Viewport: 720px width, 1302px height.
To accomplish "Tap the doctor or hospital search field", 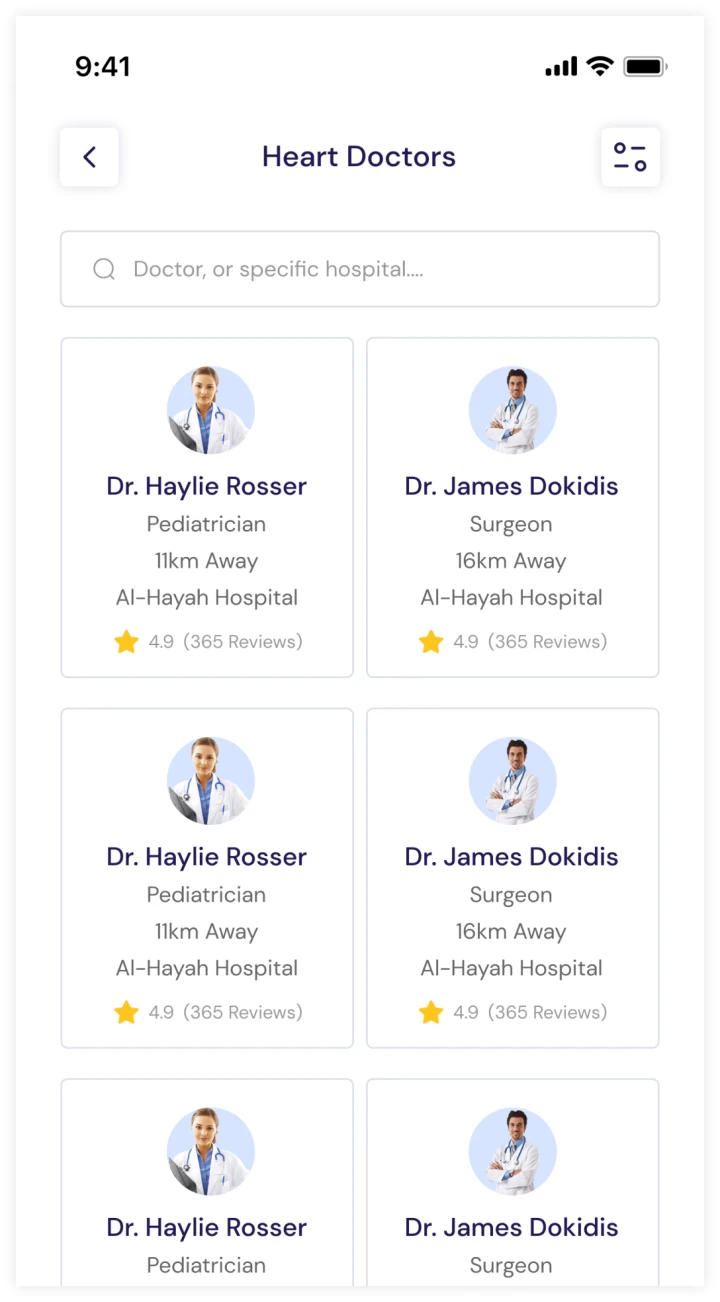I will [360, 269].
